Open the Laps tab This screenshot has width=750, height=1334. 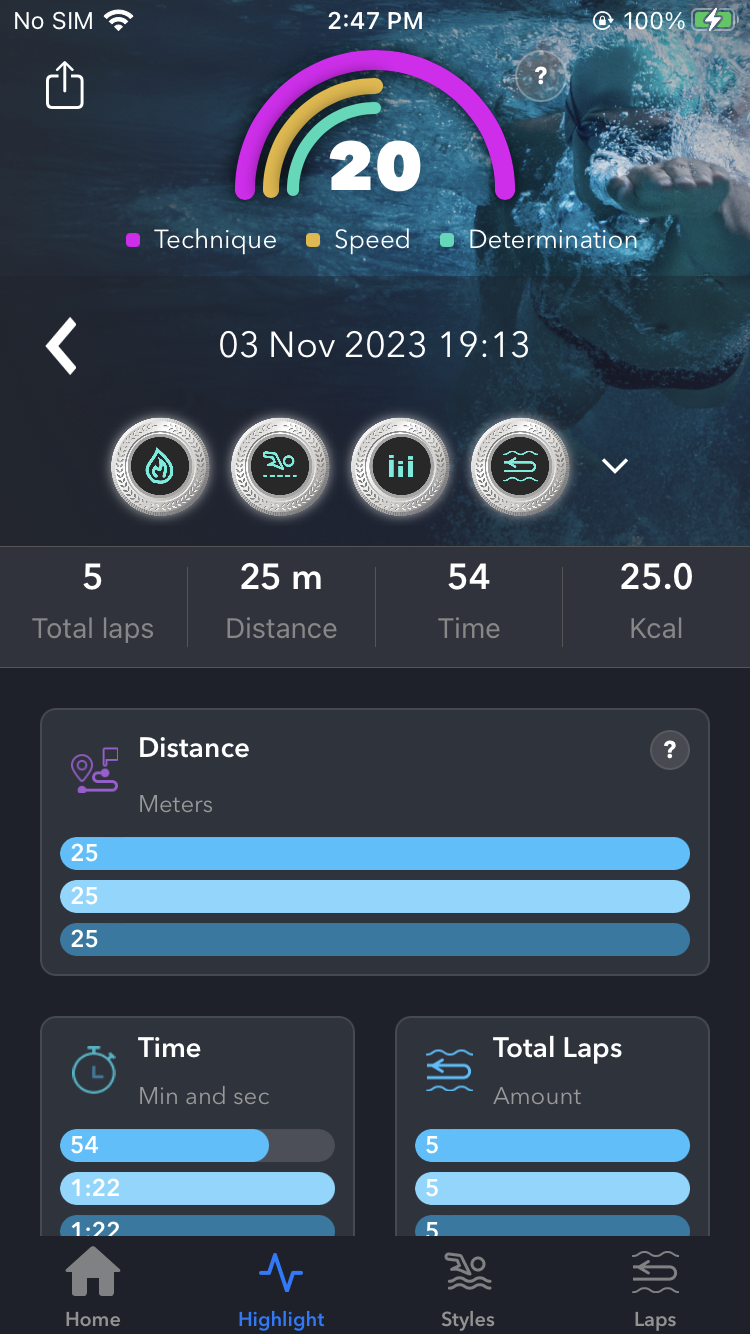655,1287
